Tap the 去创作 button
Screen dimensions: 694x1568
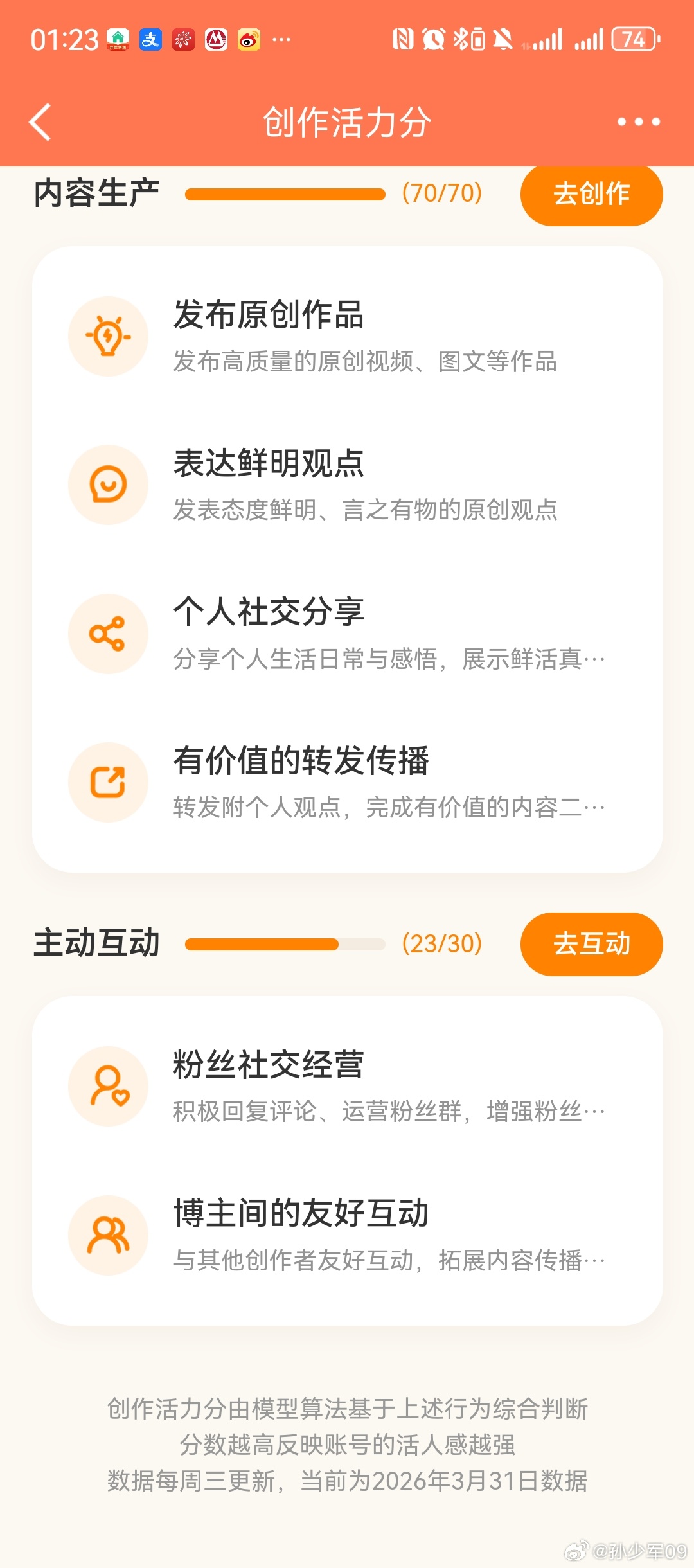click(x=591, y=195)
